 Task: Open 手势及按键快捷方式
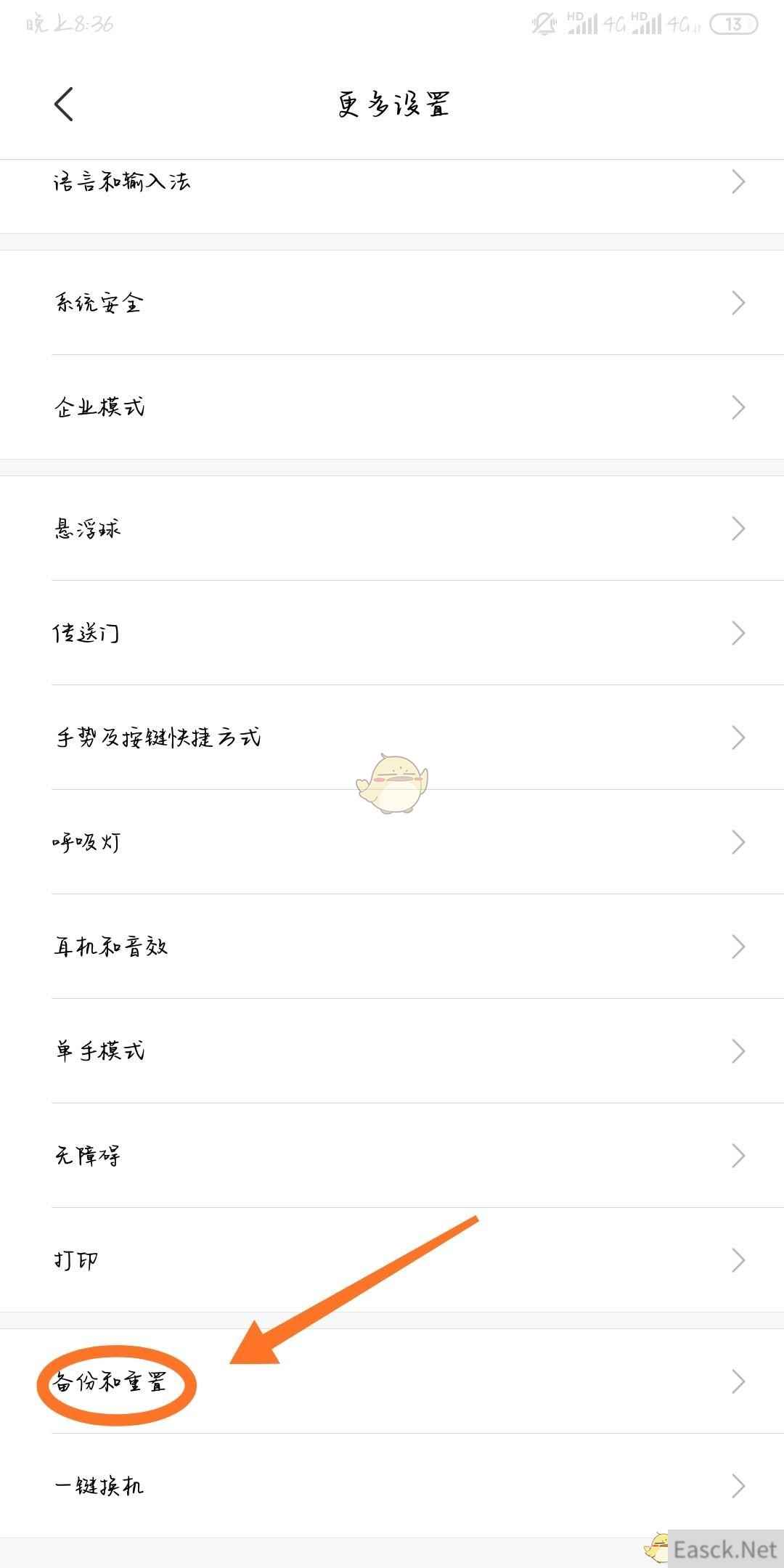(392, 738)
